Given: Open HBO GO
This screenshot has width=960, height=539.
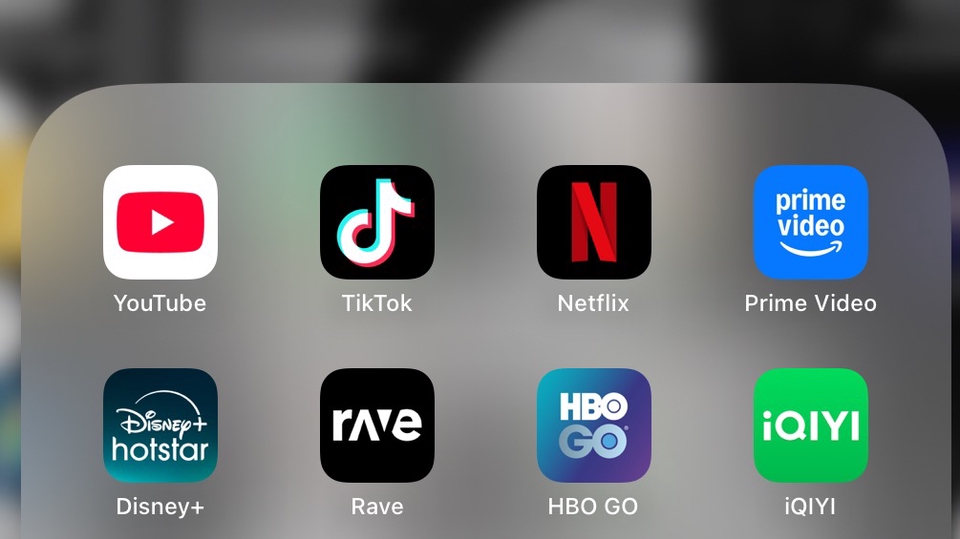Looking at the screenshot, I should [x=594, y=425].
